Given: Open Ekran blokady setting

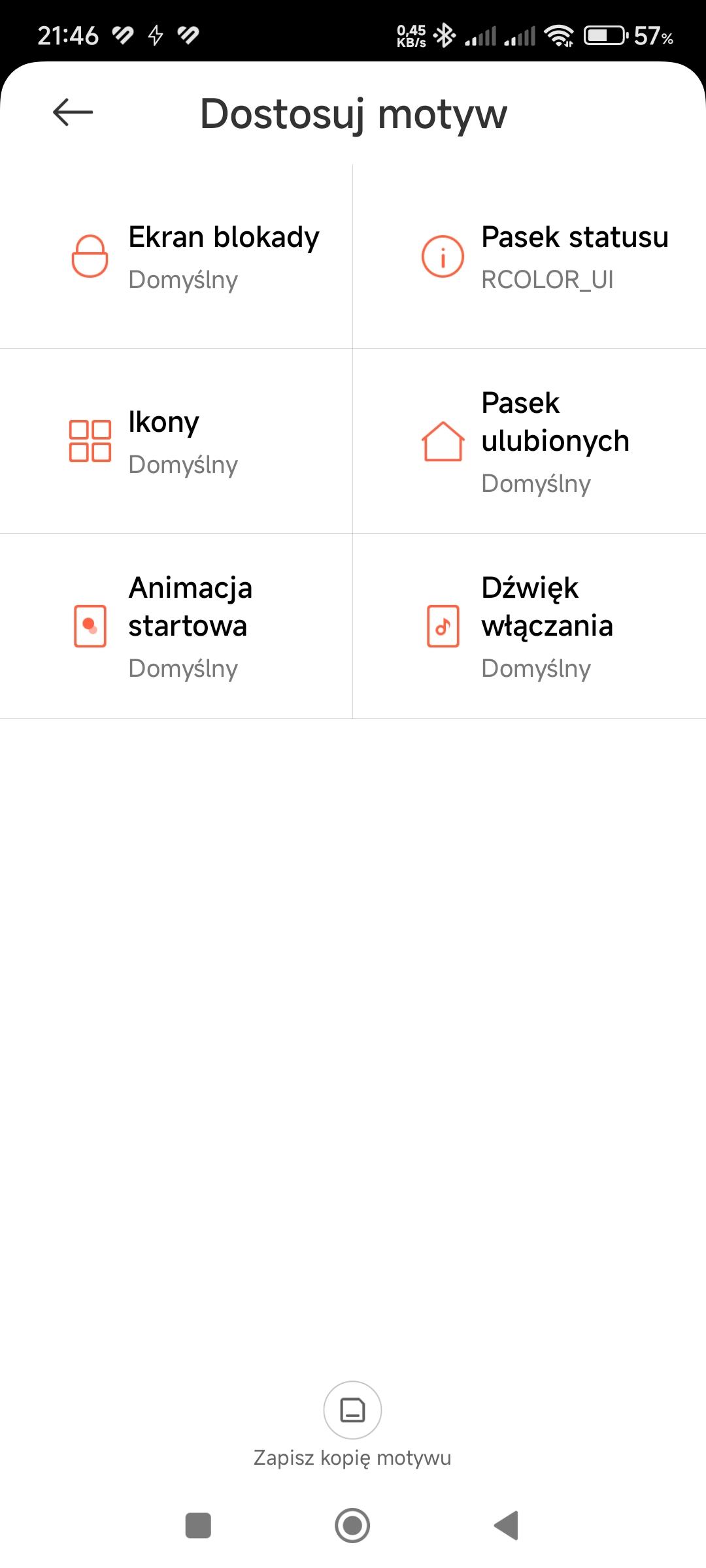Looking at the screenshot, I should 176,256.
